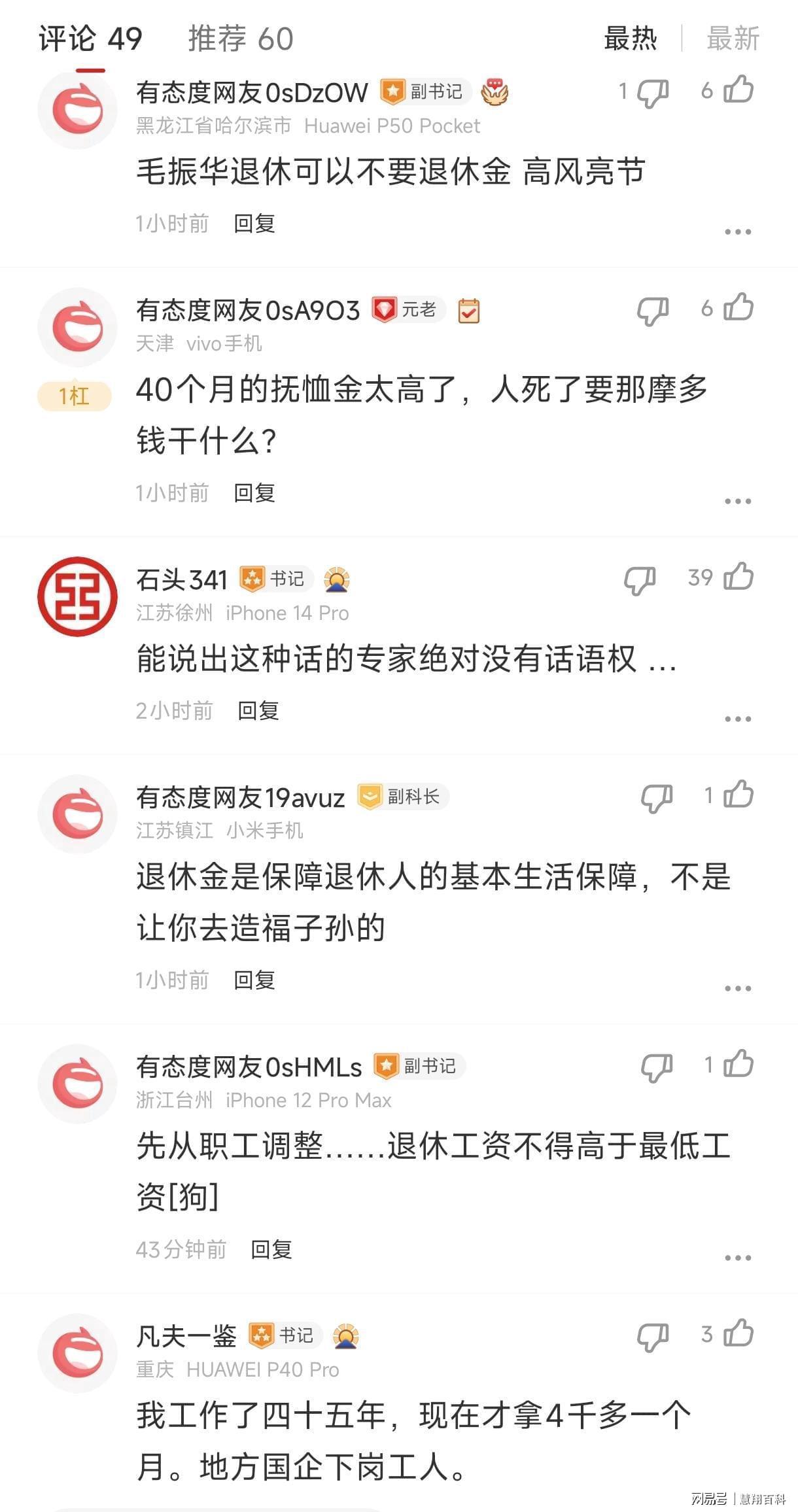The image size is (798, 1512).
Task: Like 石头341's comment
Action: click(739, 577)
